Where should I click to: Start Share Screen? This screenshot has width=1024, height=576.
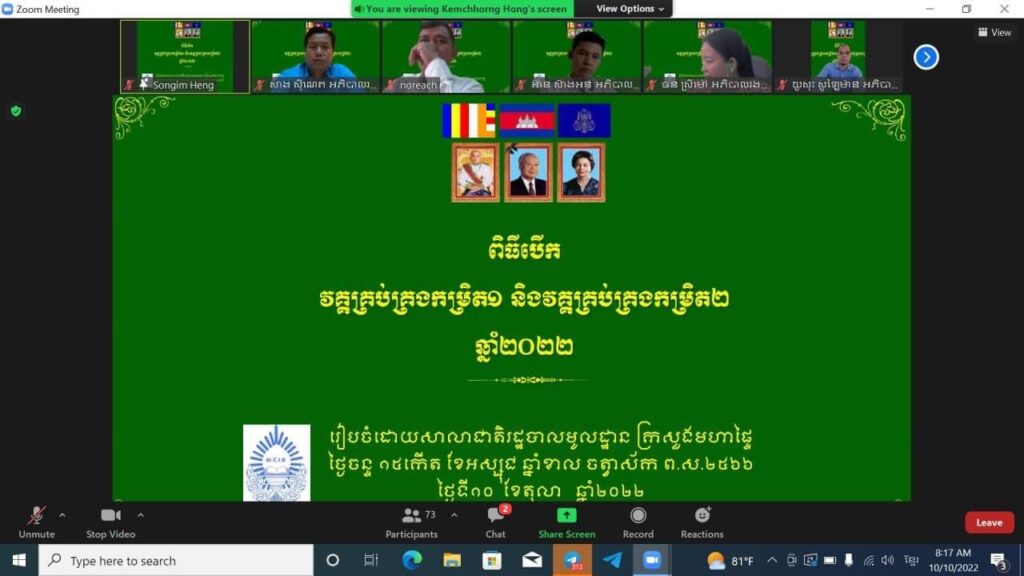(x=566, y=521)
